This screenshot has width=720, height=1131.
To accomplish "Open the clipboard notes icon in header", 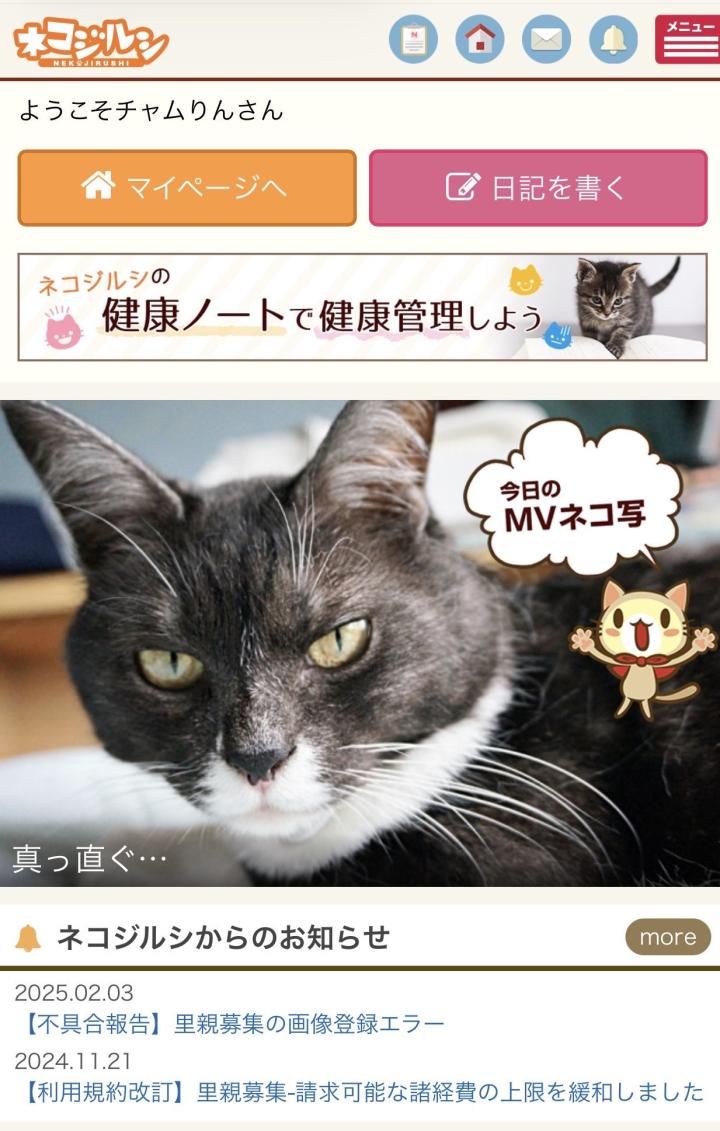I will click(413, 40).
